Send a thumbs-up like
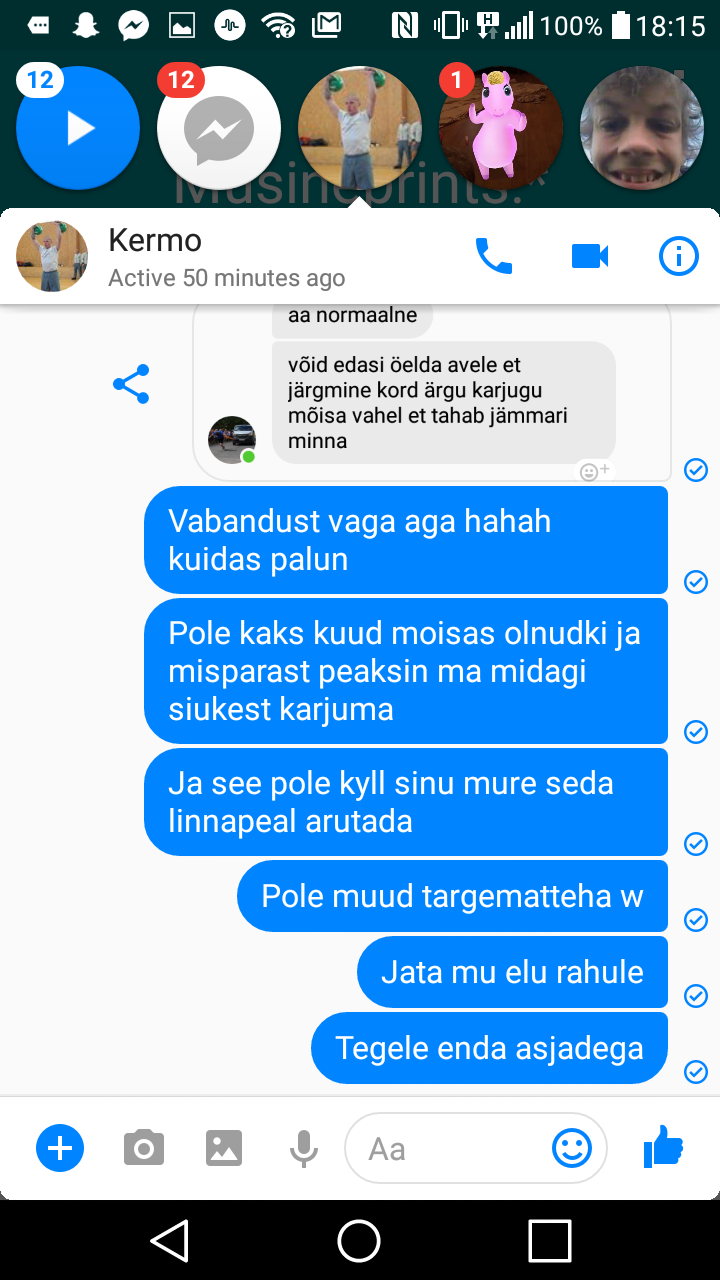 click(x=663, y=1146)
